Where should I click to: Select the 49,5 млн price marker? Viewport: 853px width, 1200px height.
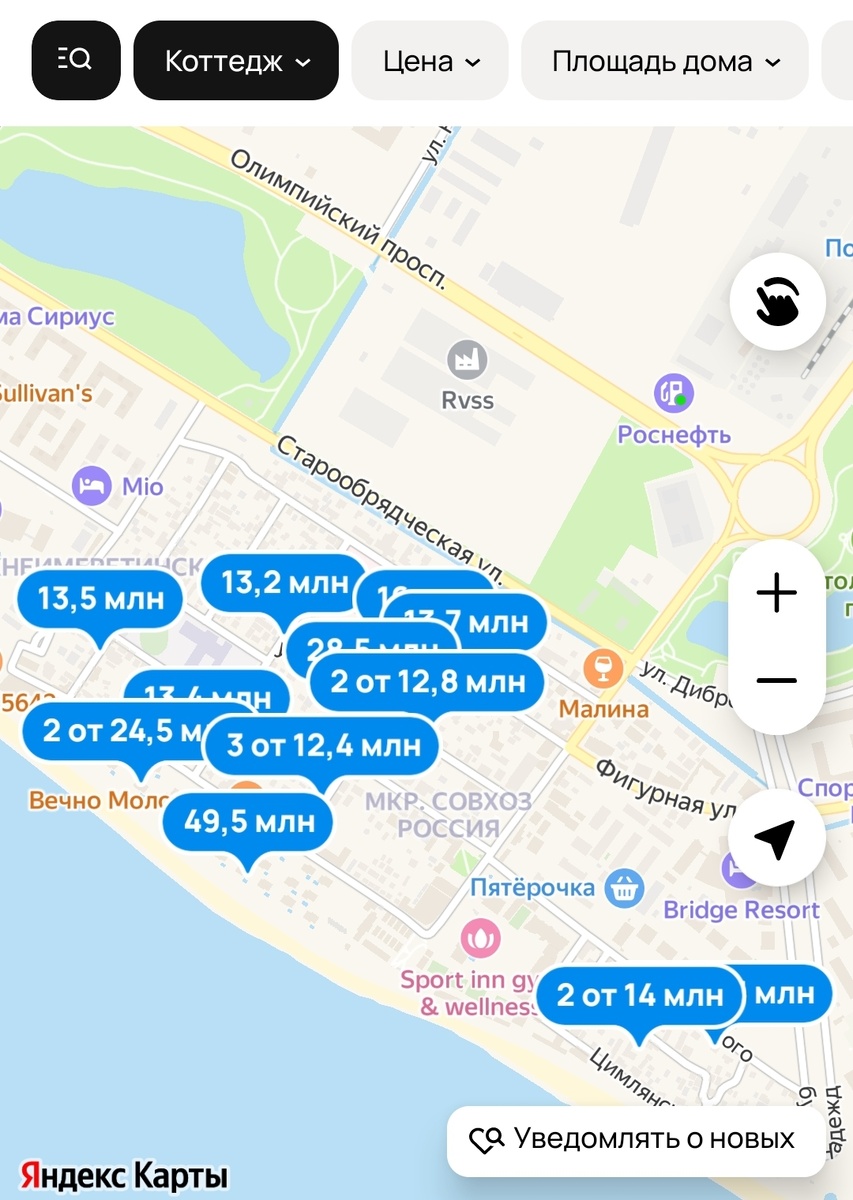coord(246,822)
